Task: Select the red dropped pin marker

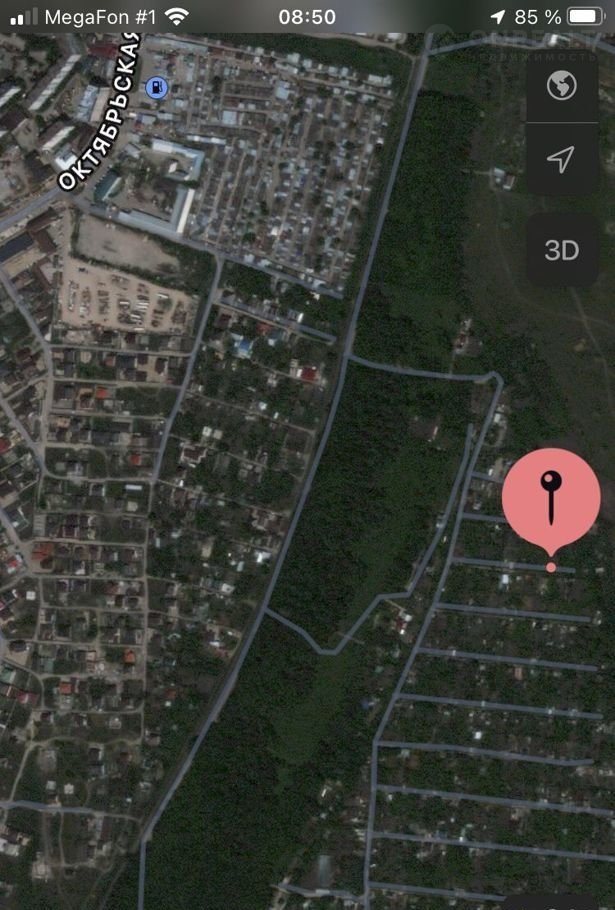Action: pos(550,499)
